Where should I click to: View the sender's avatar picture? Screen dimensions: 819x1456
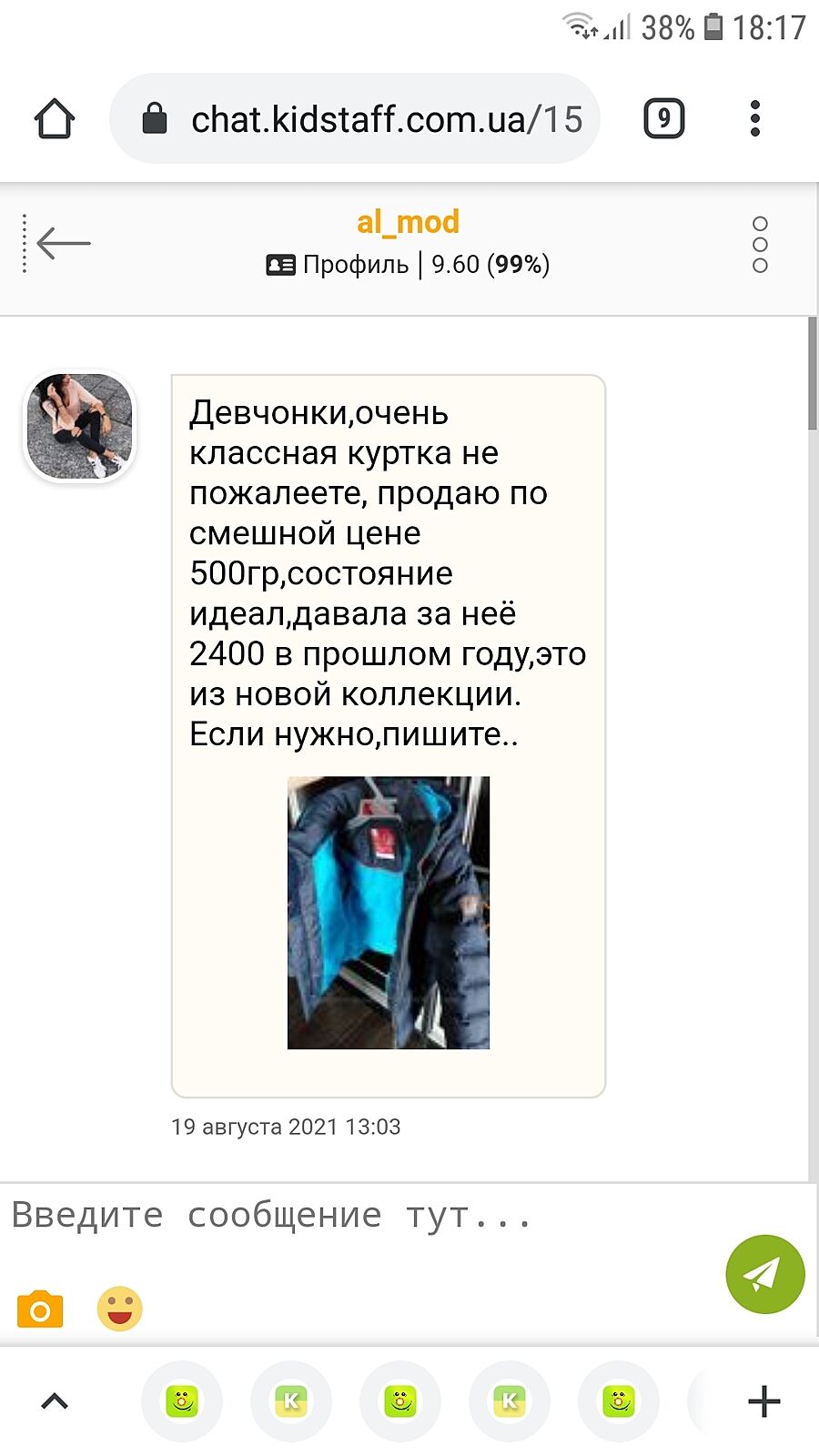coord(80,426)
